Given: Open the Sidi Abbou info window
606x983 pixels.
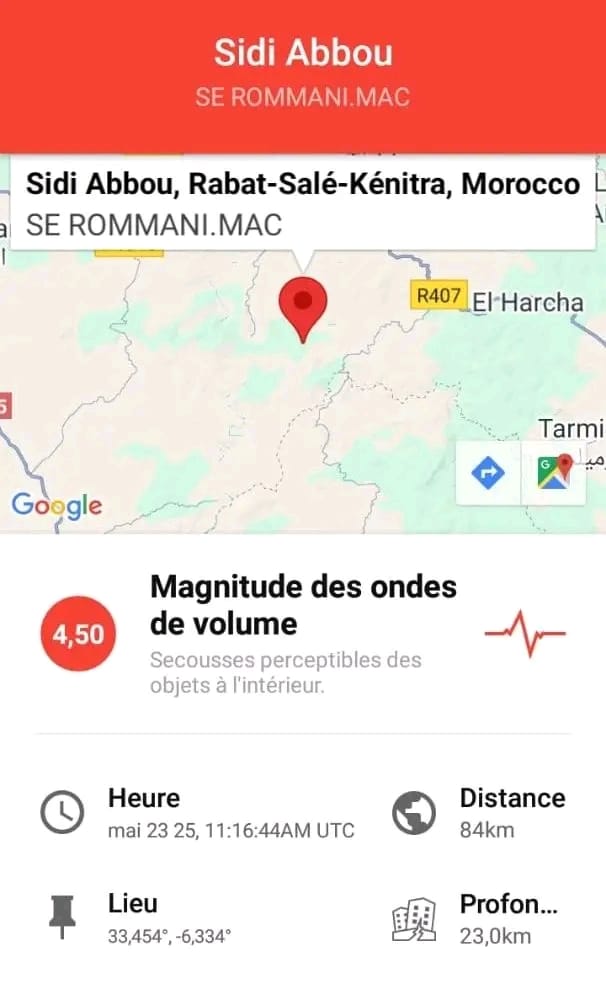Looking at the screenshot, I should coord(303,204).
